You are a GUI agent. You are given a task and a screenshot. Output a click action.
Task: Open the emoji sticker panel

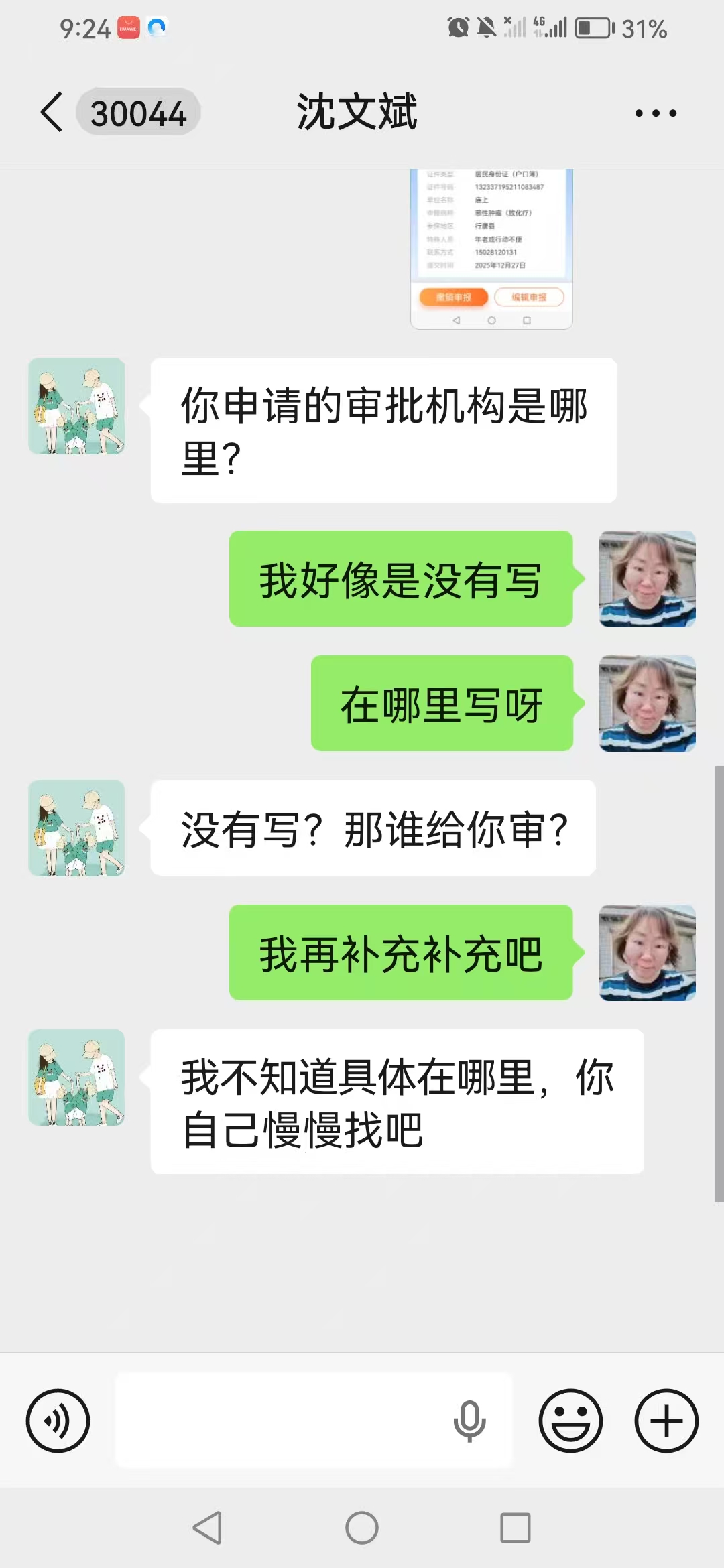click(x=570, y=1421)
